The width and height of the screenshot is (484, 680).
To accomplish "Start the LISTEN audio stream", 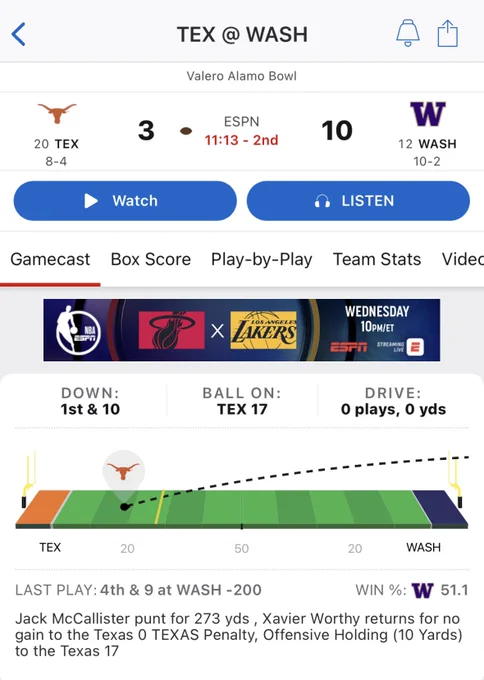I will click(358, 201).
